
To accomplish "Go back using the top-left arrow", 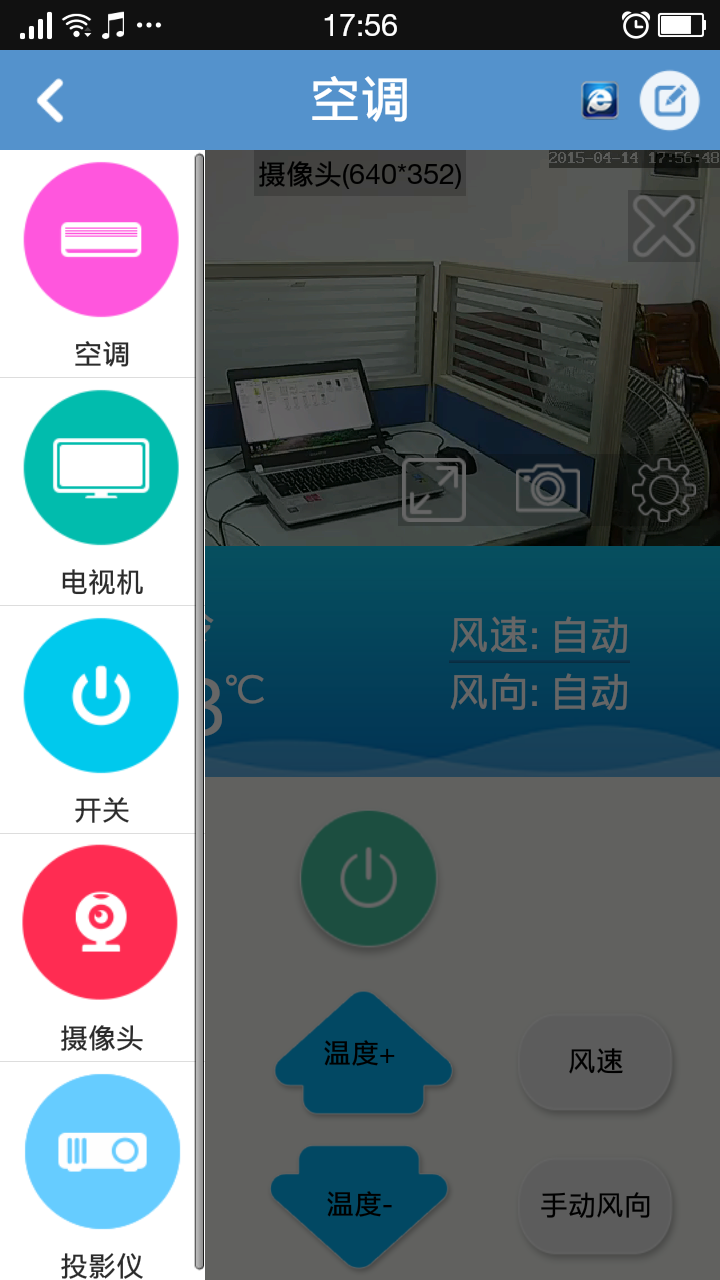I will point(50,101).
